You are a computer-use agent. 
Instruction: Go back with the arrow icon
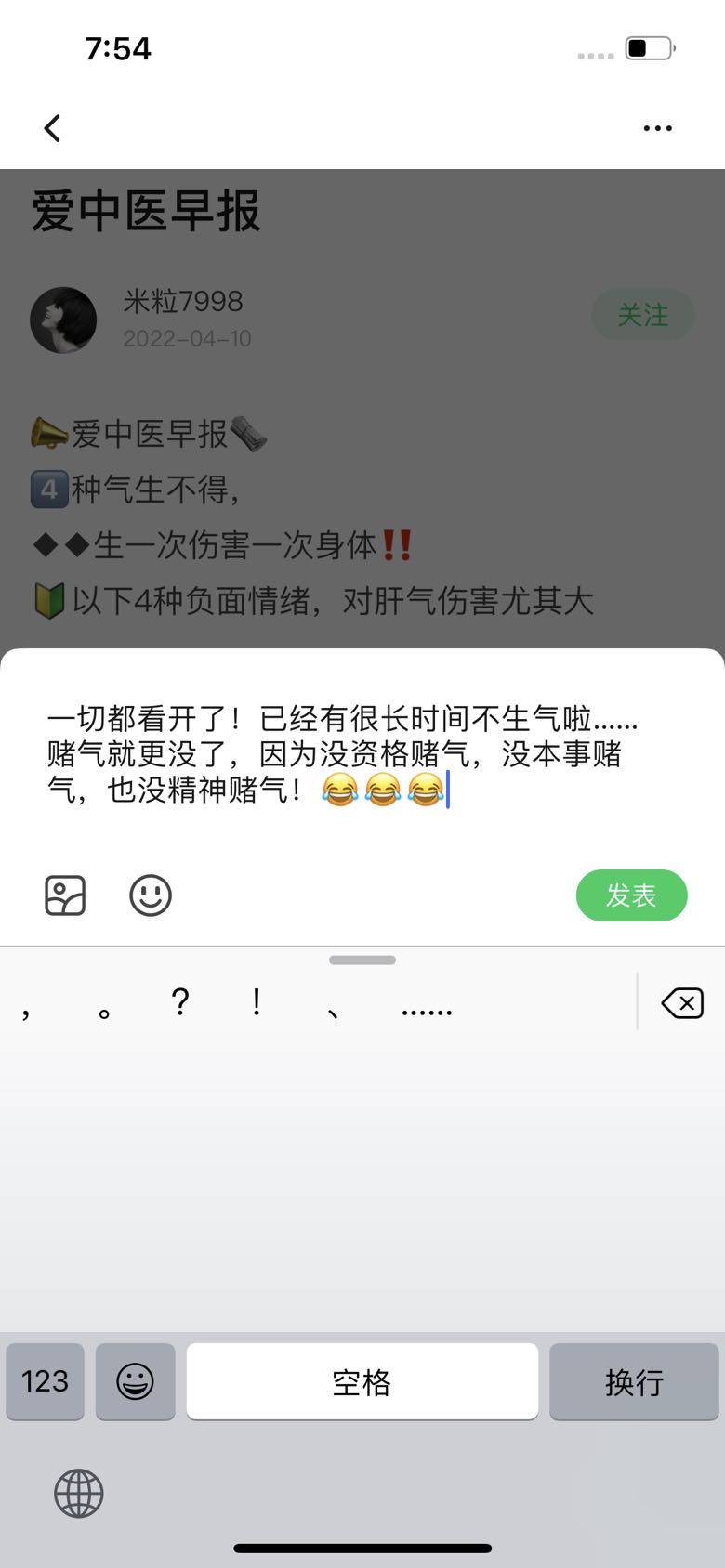(53, 128)
